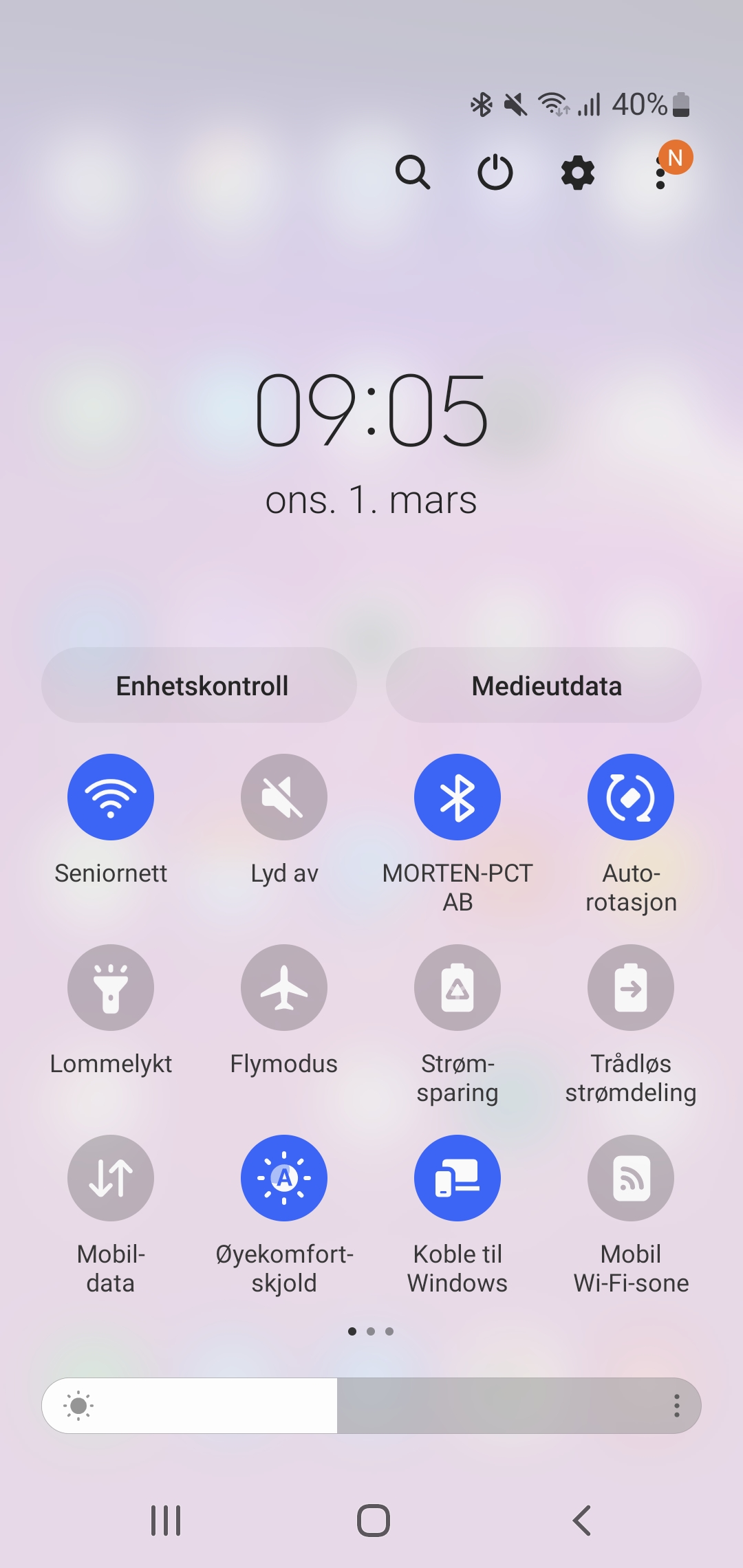This screenshot has height=1568, width=743.
Task: Disable Øyekomfortskjold
Action: pyautogui.click(x=284, y=1178)
